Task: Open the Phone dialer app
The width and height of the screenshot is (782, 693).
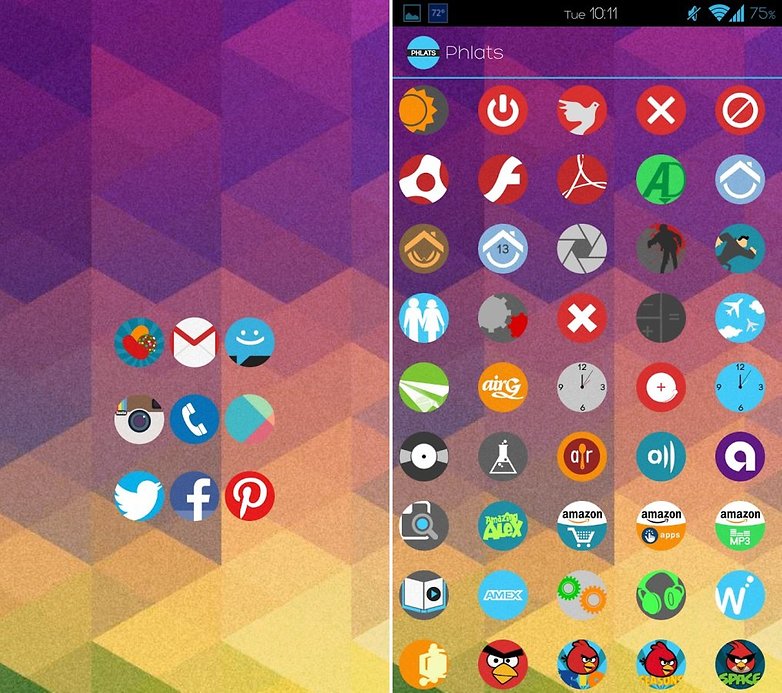Action: coord(194,419)
